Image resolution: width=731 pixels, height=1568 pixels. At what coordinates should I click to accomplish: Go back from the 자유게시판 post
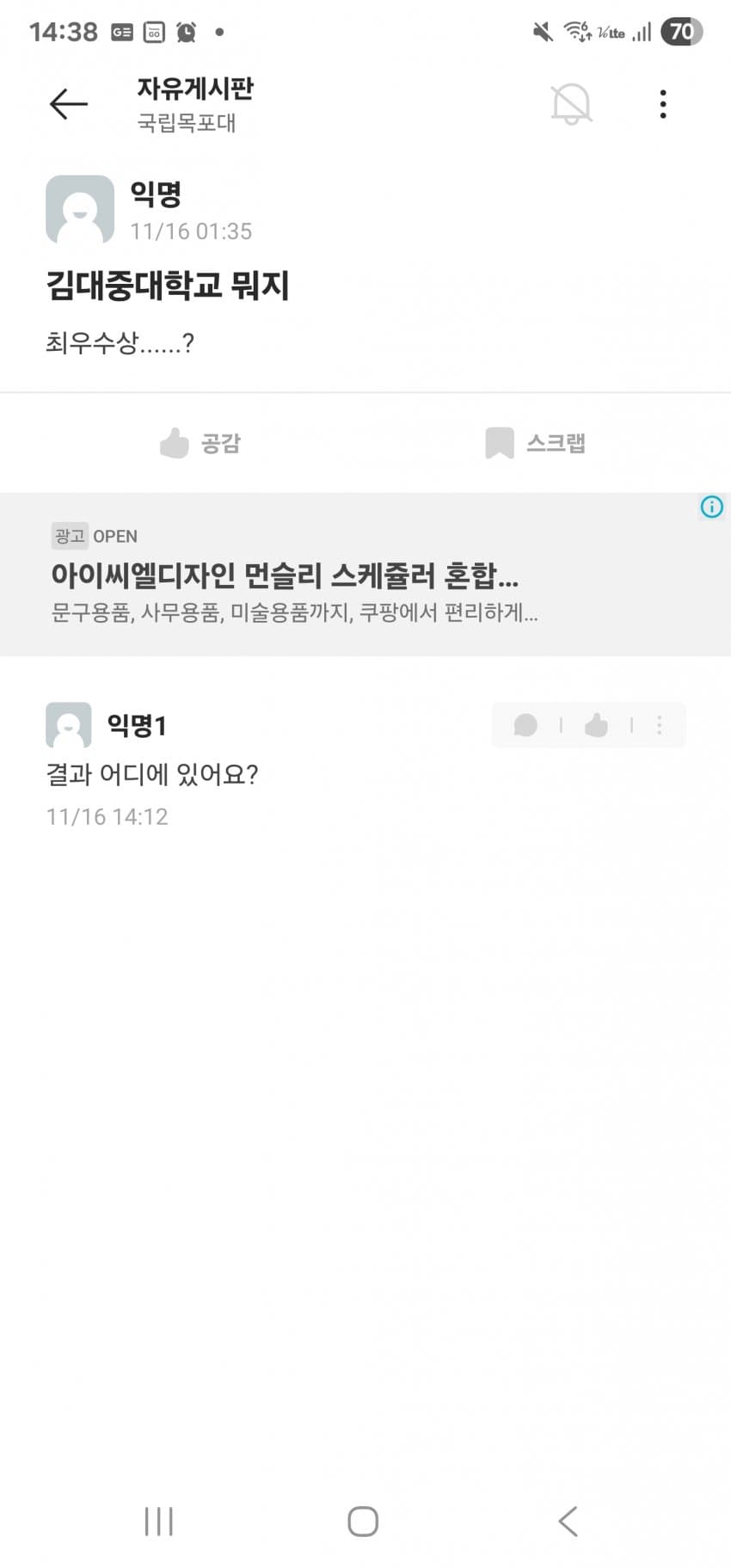tap(69, 104)
